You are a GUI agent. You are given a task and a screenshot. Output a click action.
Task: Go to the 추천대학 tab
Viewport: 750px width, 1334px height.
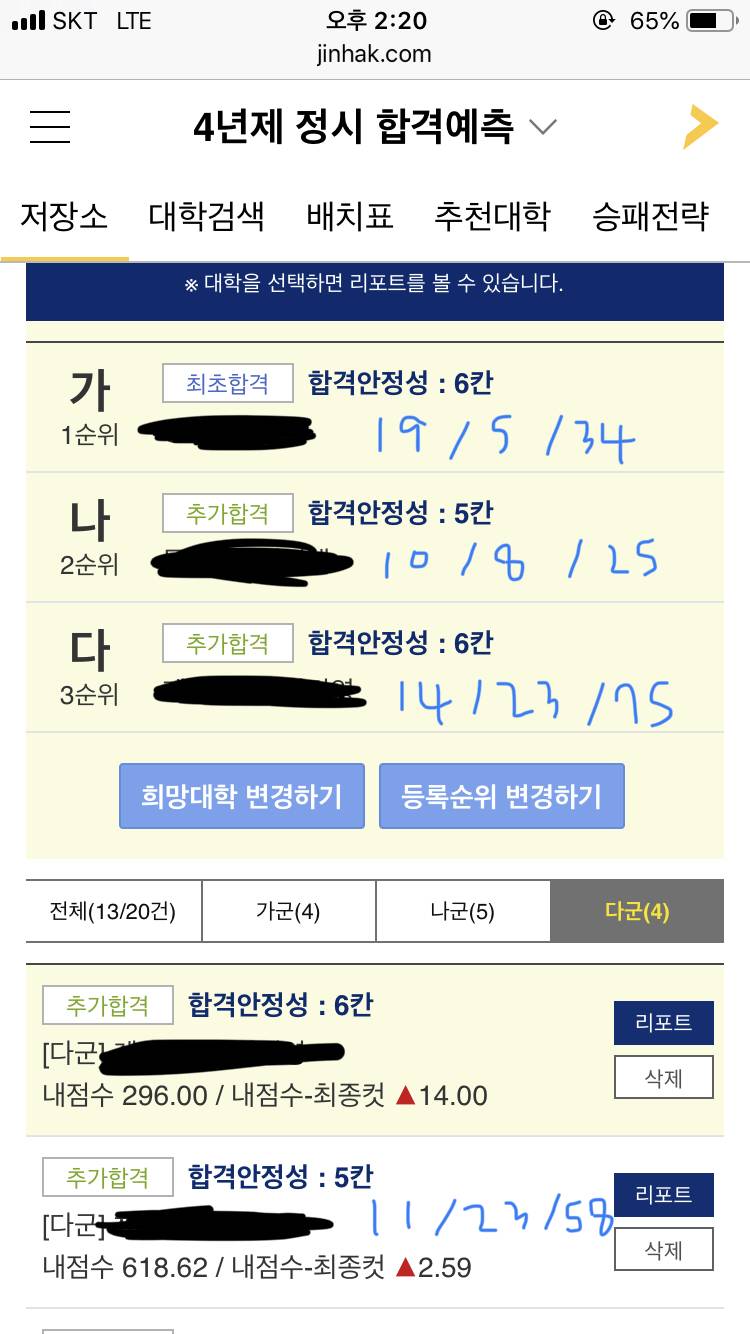(492, 217)
